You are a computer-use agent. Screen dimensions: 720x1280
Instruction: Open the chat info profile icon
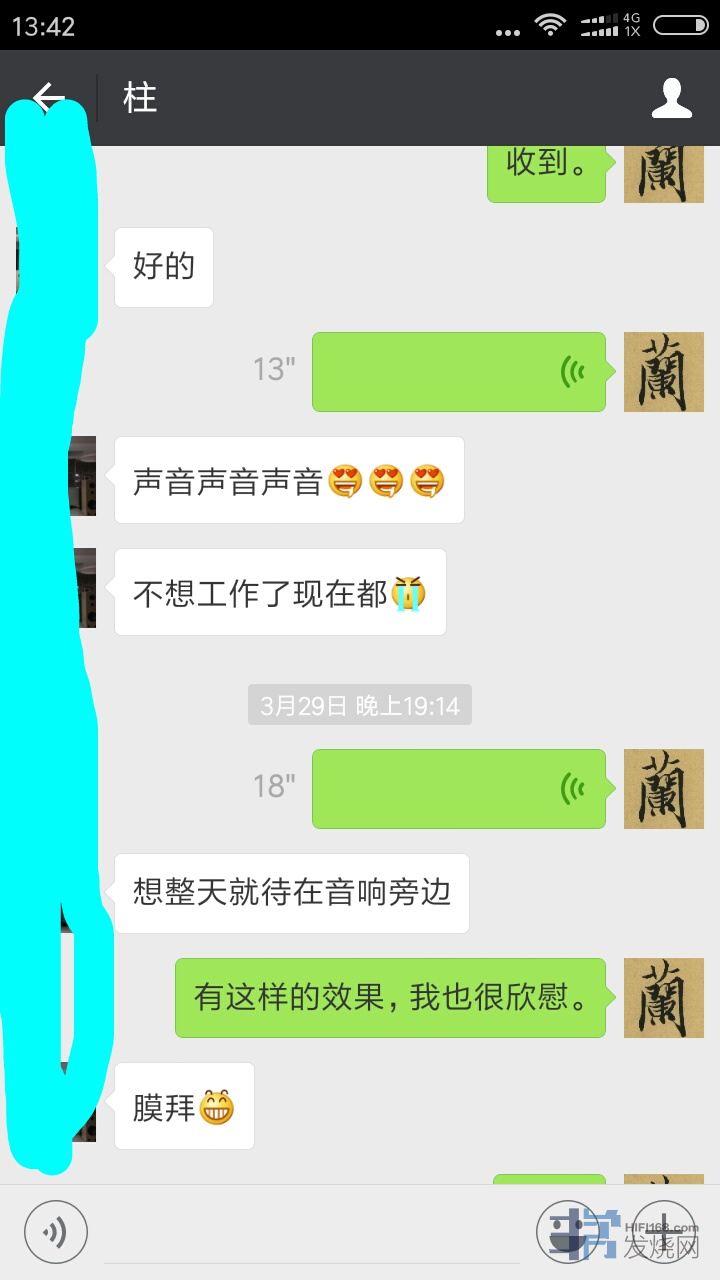click(x=672, y=98)
